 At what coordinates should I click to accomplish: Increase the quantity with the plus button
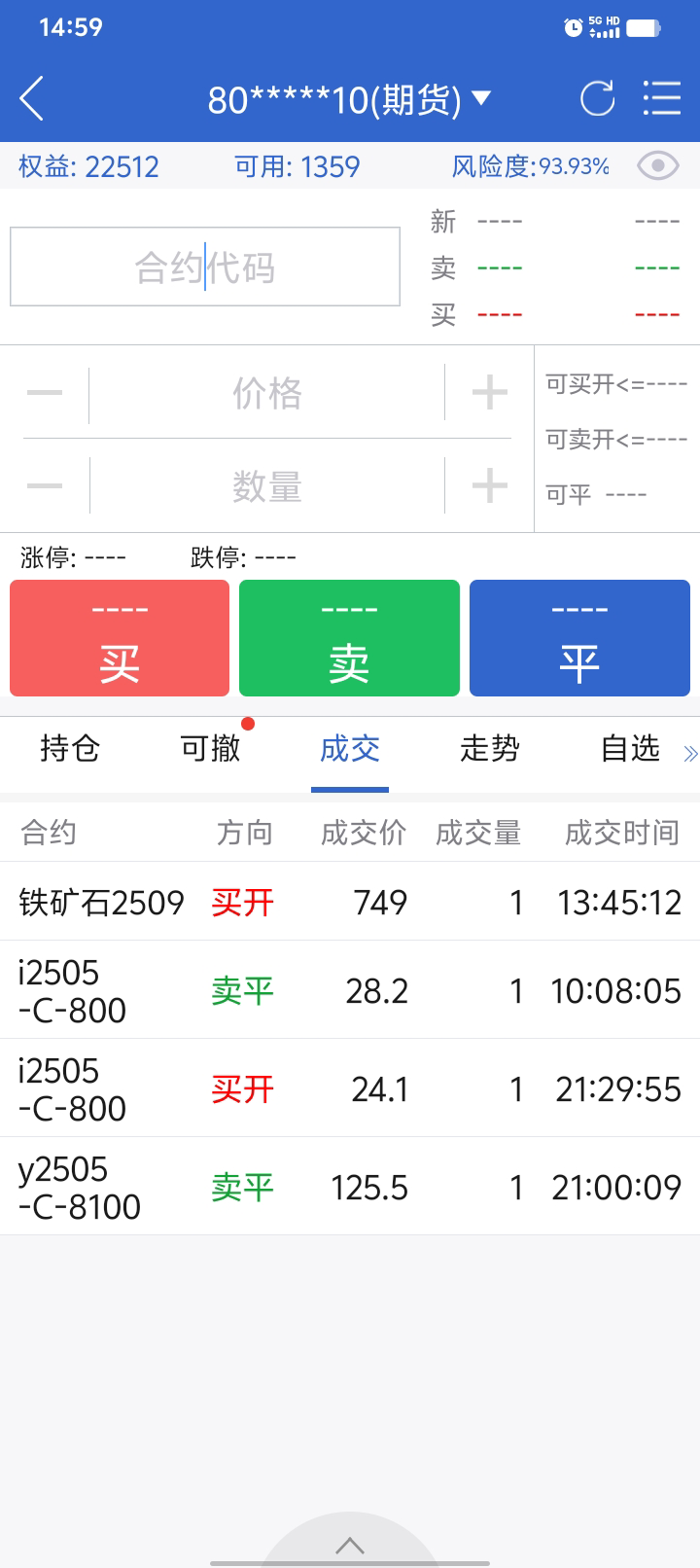coord(489,485)
